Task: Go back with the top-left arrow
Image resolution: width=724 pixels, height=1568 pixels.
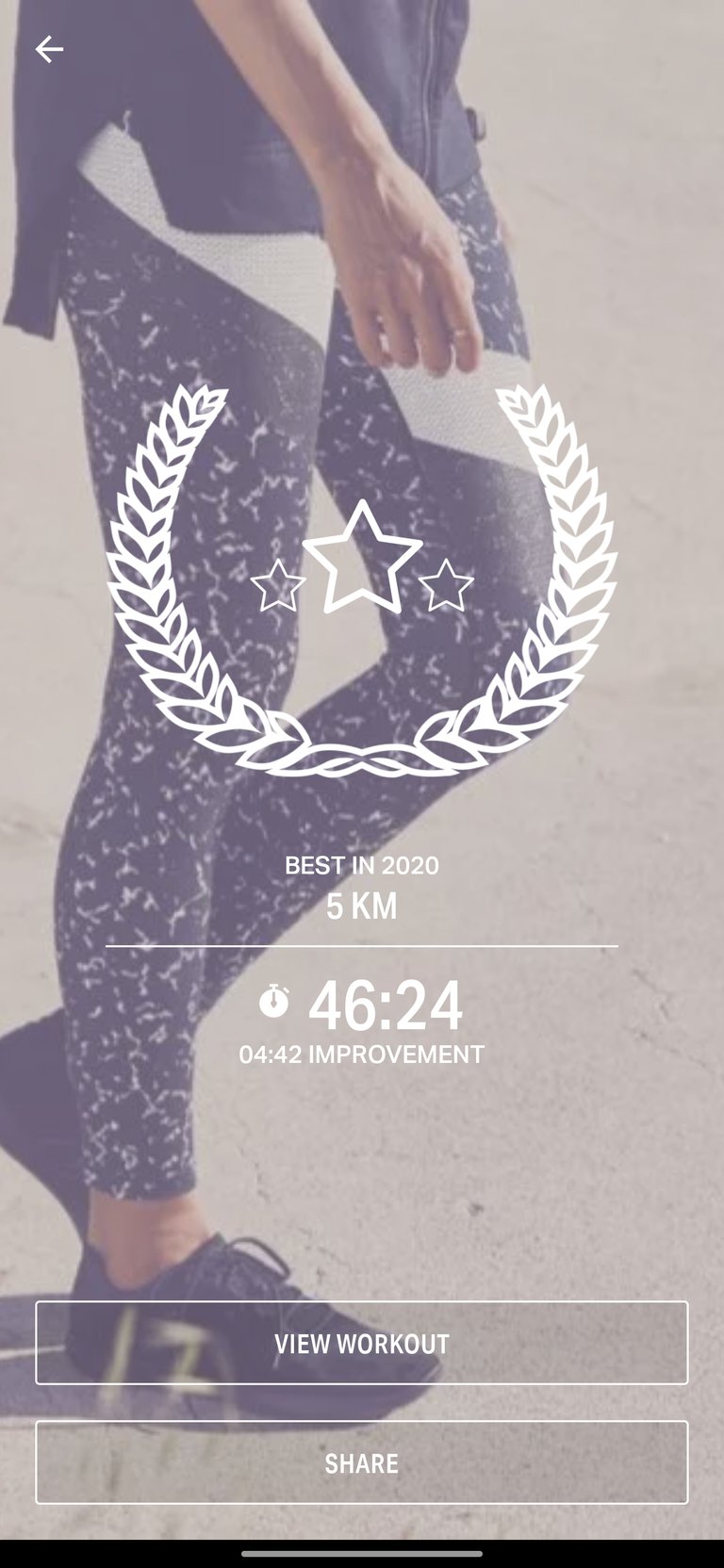Action: [49, 49]
